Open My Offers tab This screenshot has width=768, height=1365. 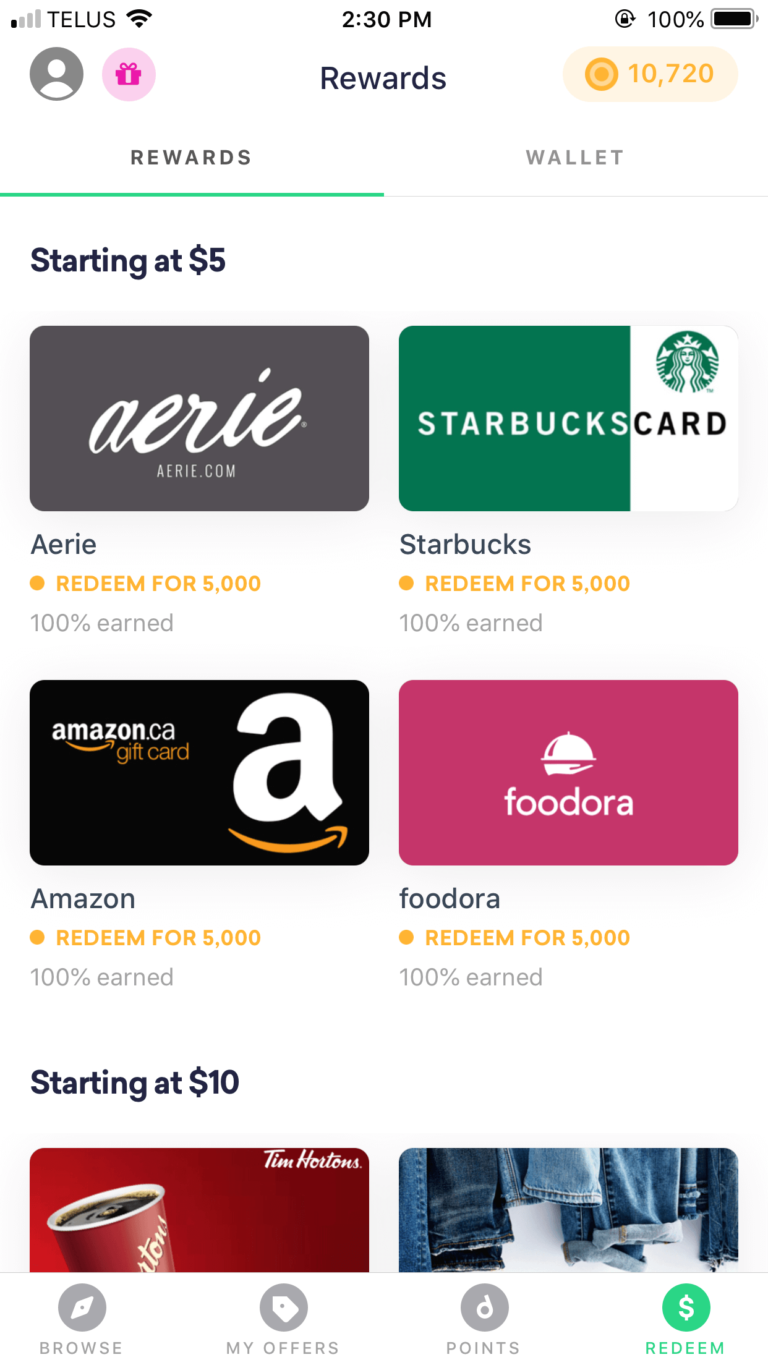(283, 1320)
